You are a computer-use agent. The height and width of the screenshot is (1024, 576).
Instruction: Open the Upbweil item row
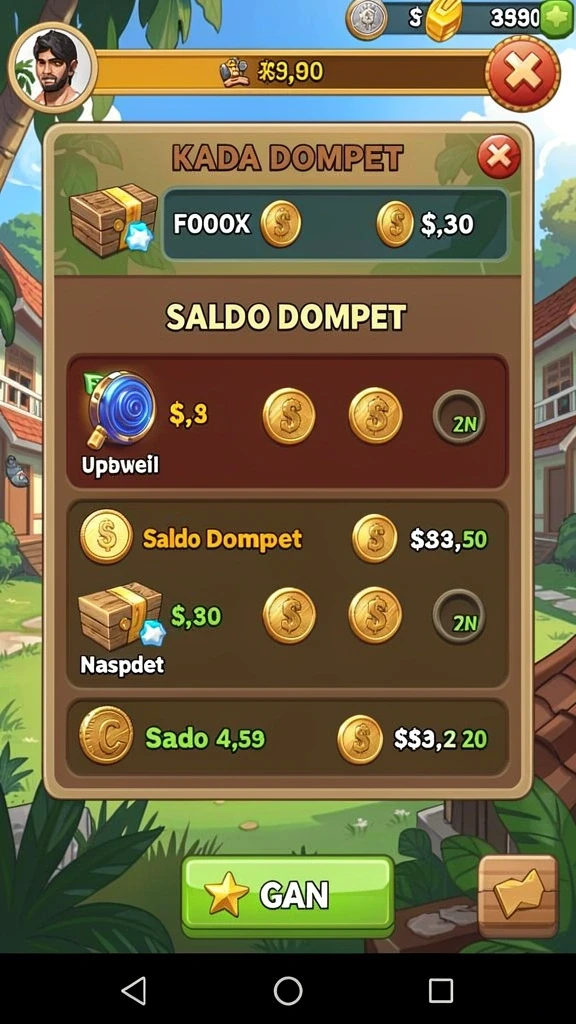point(287,421)
